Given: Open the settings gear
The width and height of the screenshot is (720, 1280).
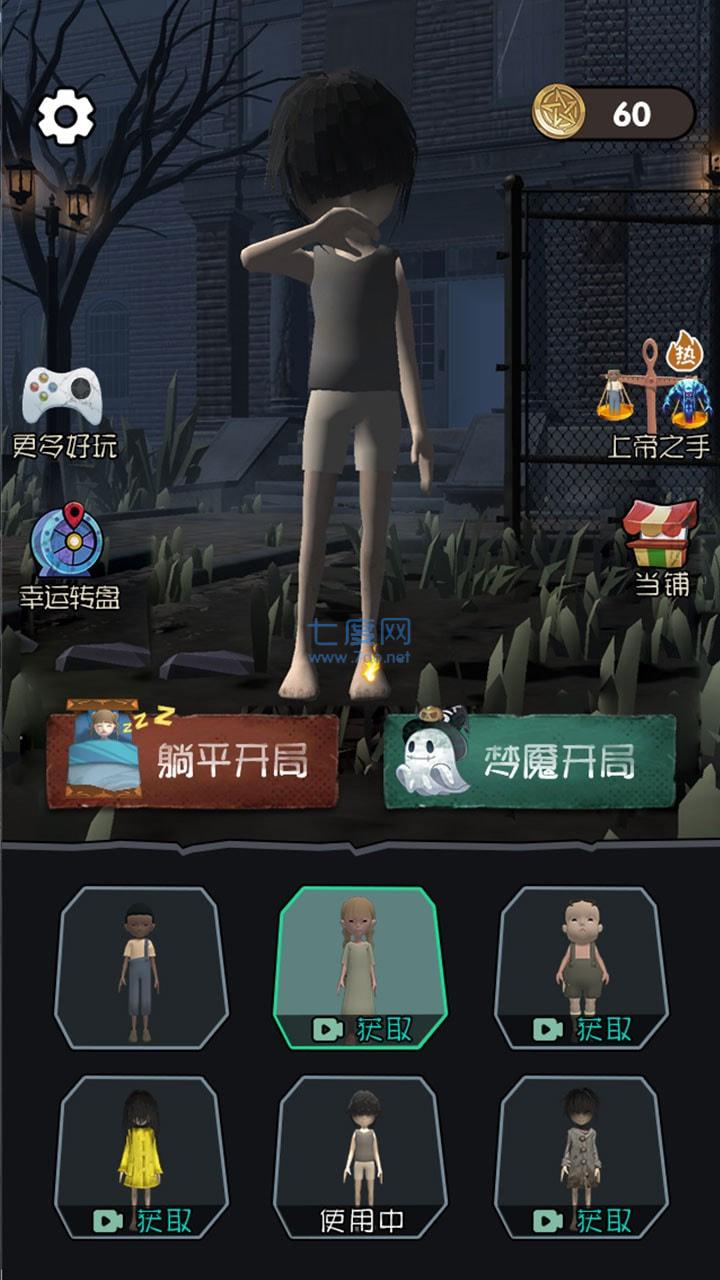Looking at the screenshot, I should [66, 117].
